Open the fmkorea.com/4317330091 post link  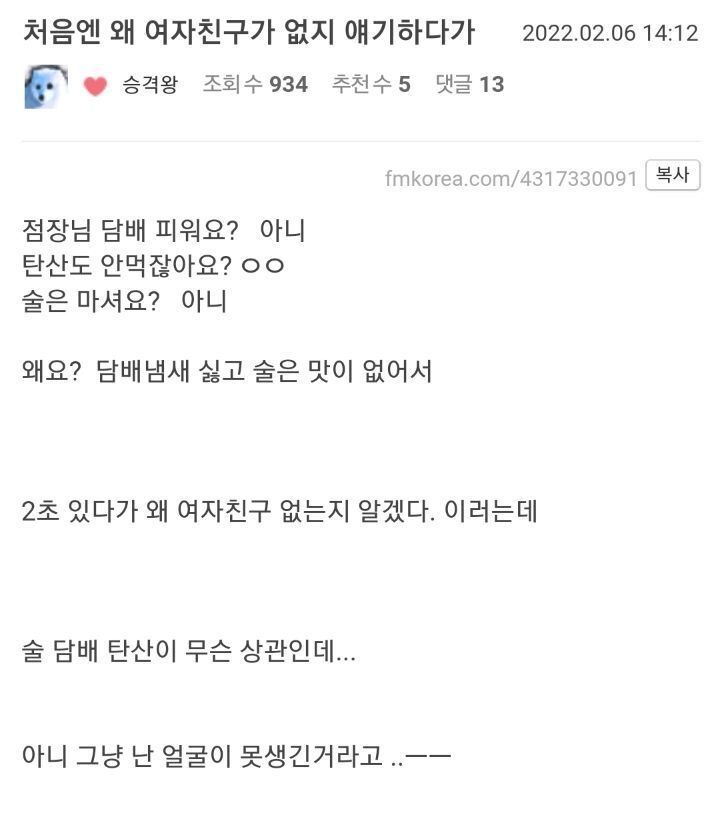pos(510,178)
